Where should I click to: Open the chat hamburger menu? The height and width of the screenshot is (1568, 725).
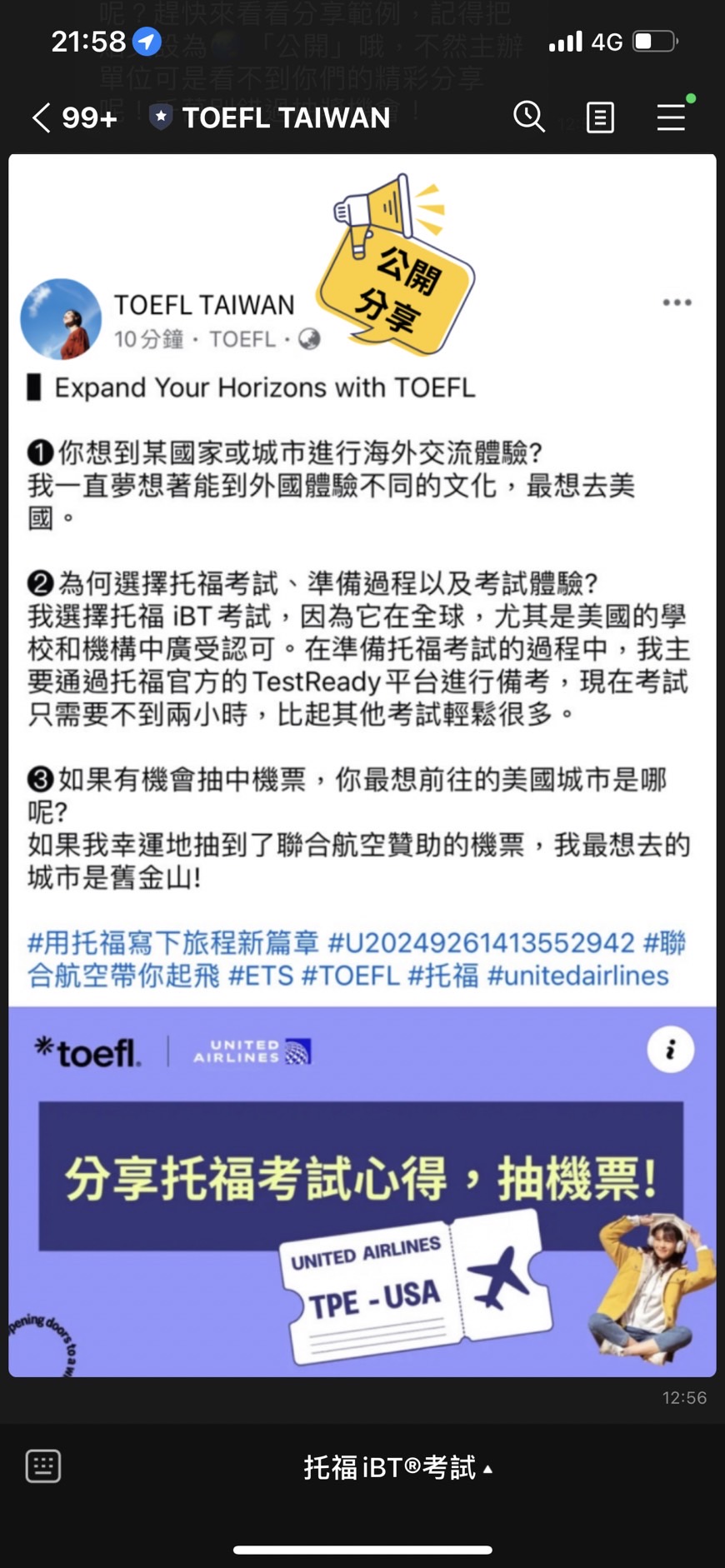671,117
